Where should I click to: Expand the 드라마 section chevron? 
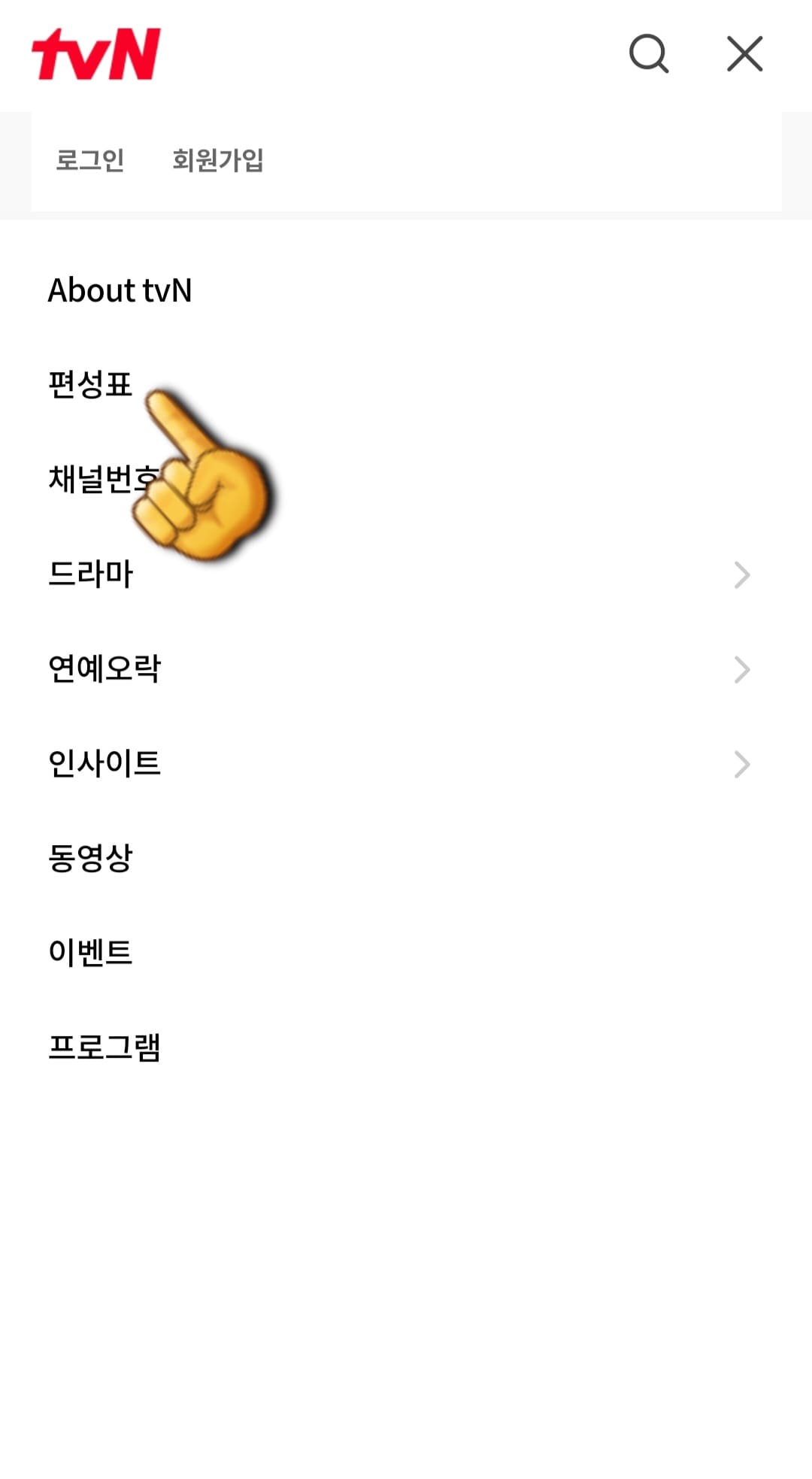[744, 574]
